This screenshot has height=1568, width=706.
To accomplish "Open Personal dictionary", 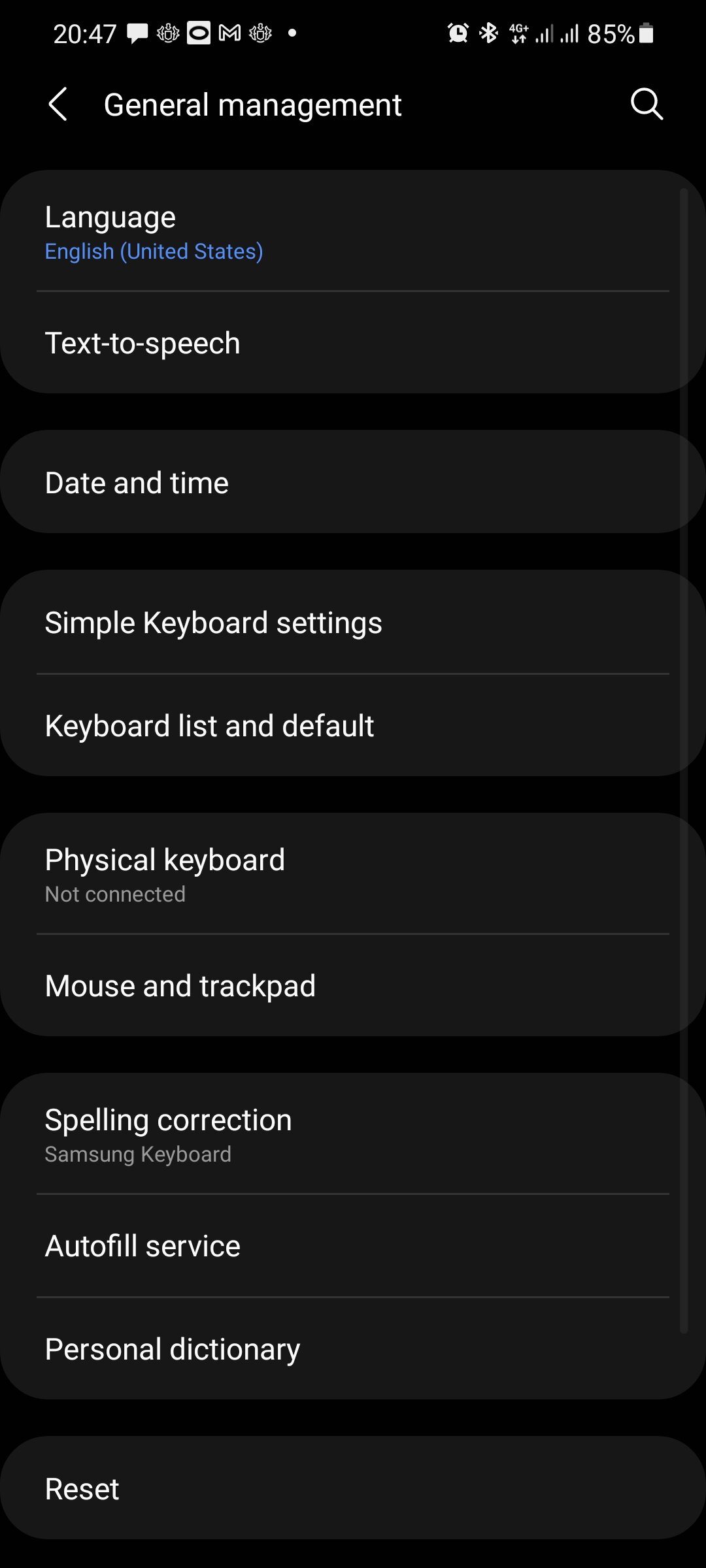I will 353,1348.
